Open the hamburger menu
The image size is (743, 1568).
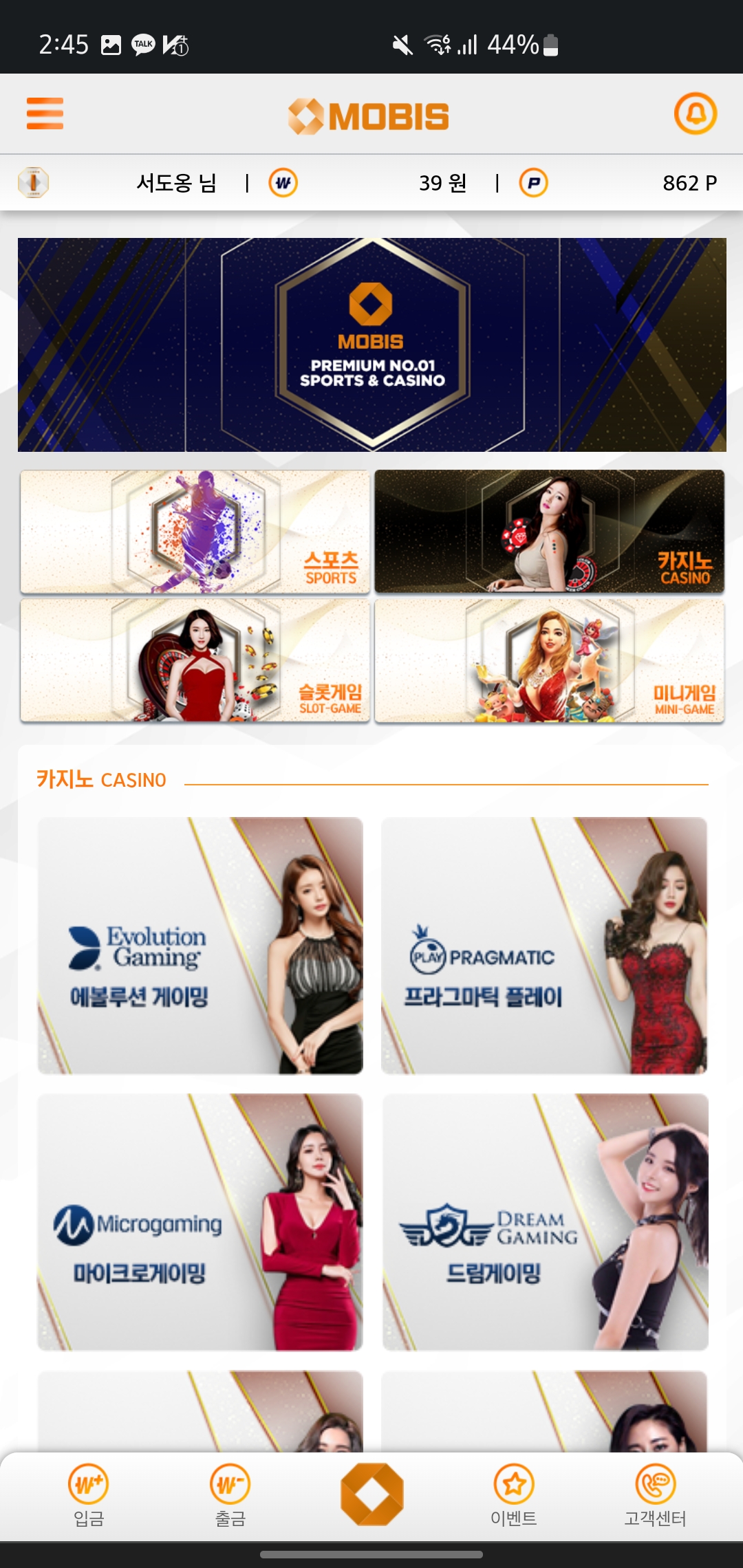coord(45,113)
